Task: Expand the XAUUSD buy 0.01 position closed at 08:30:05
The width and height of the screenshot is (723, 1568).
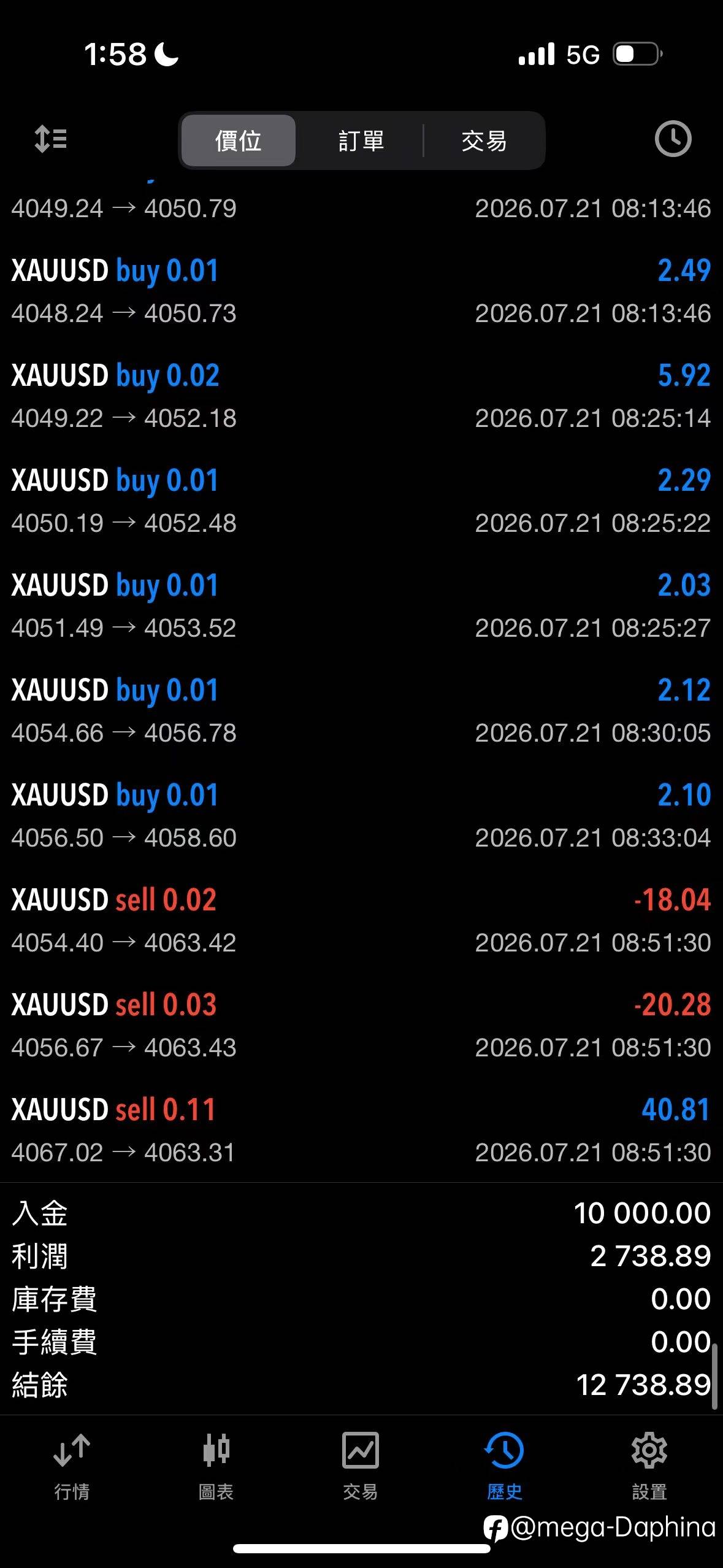Action: click(361, 710)
